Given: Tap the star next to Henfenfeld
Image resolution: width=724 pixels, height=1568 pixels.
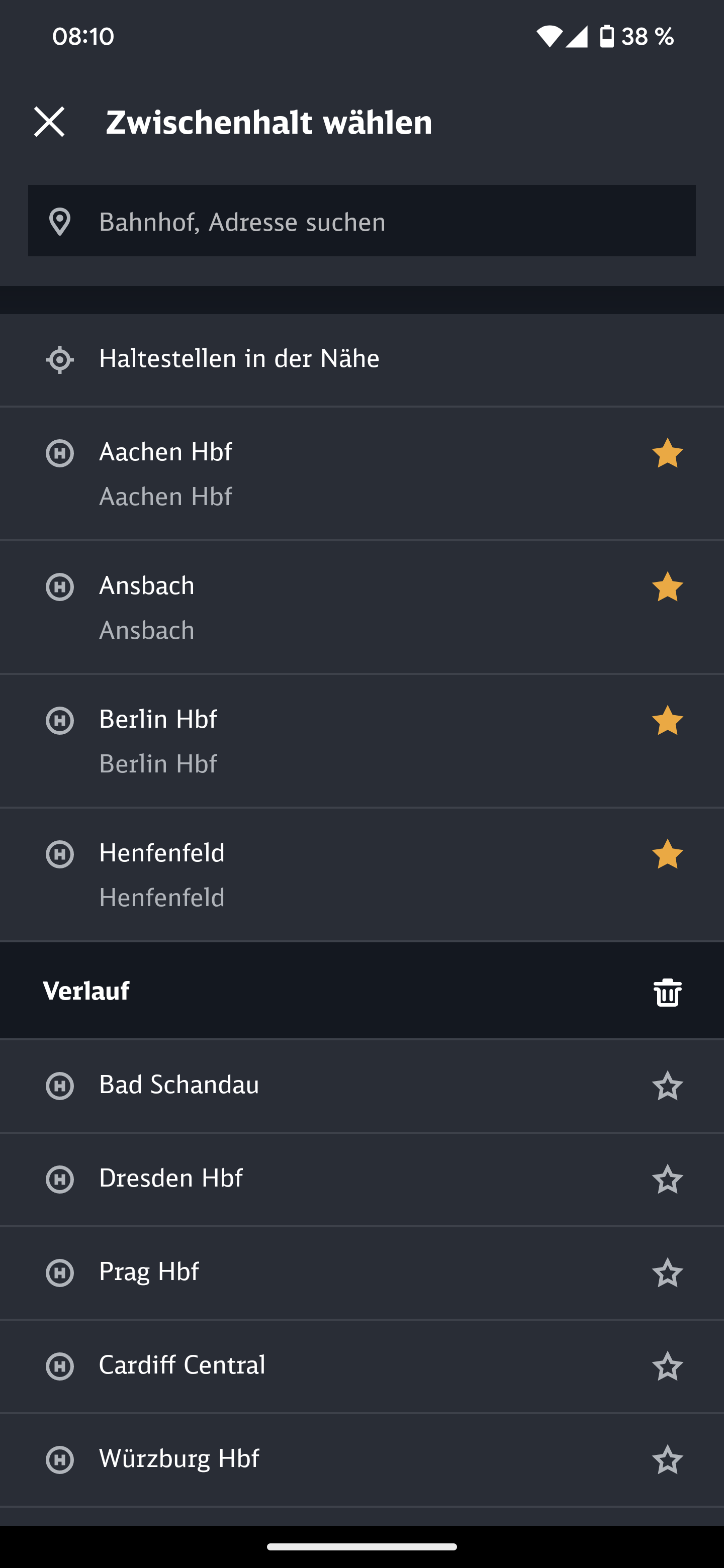Looking at the screenshot, I should coord(667,854).
